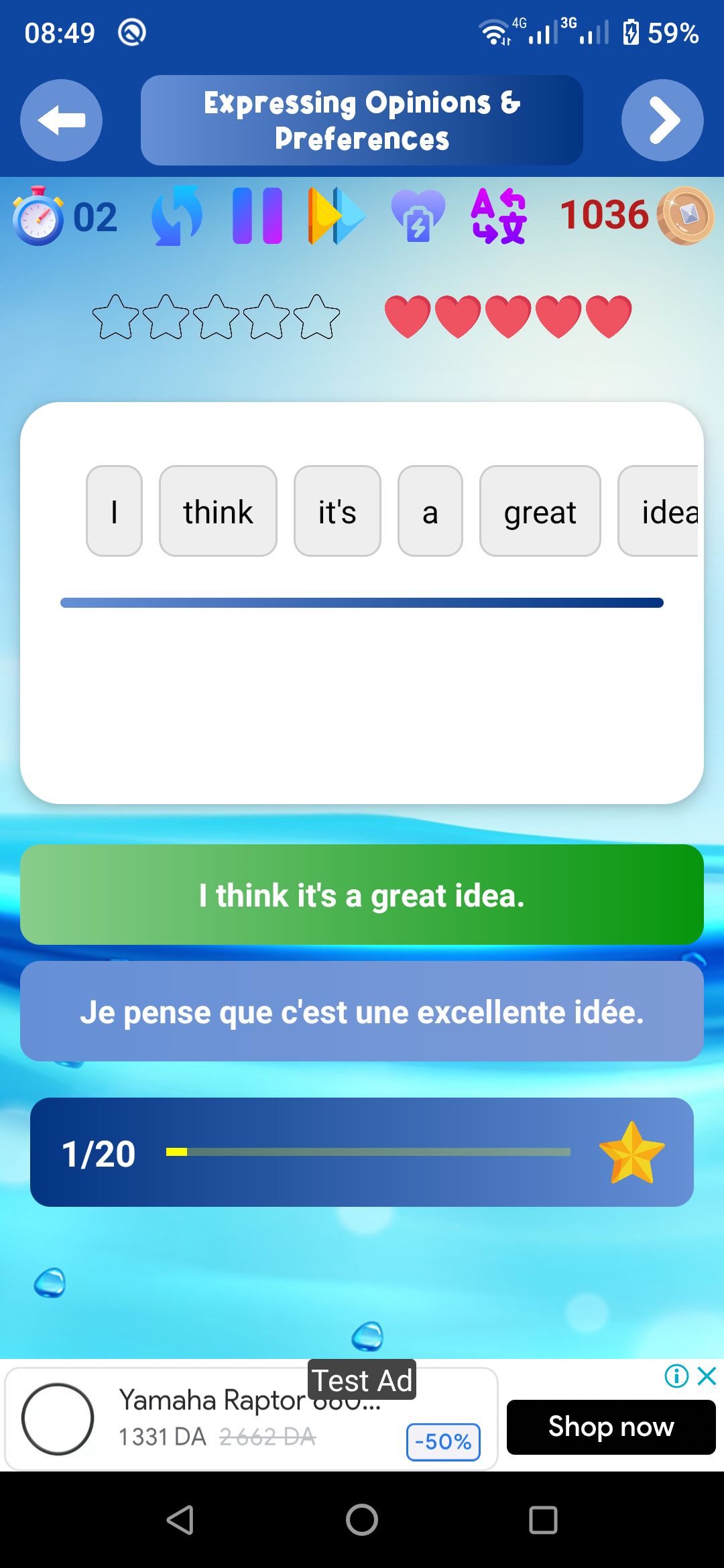Viewport: 724px width, 1568px height.
Task: Tap the French translation sentence bar
Action: (362, 1011)
